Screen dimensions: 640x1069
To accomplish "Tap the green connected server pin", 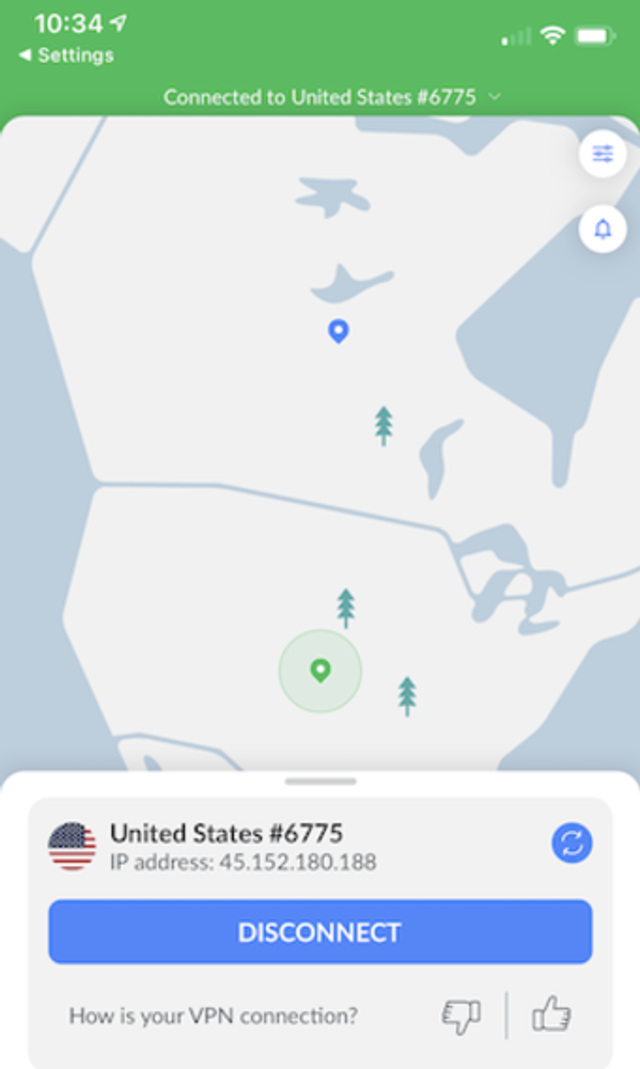I will (x=320, y=670).
